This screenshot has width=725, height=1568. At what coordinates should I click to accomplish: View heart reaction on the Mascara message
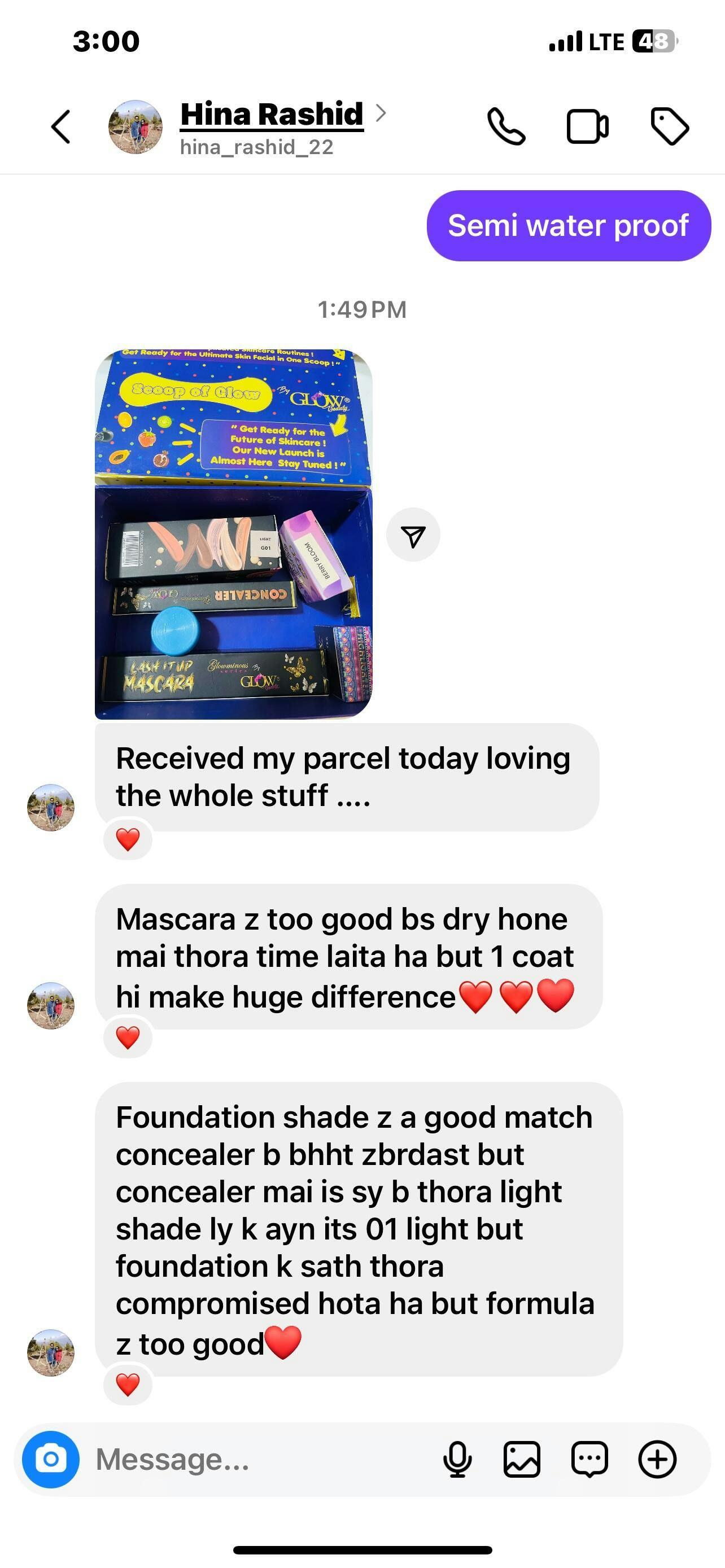(128, 1037)
